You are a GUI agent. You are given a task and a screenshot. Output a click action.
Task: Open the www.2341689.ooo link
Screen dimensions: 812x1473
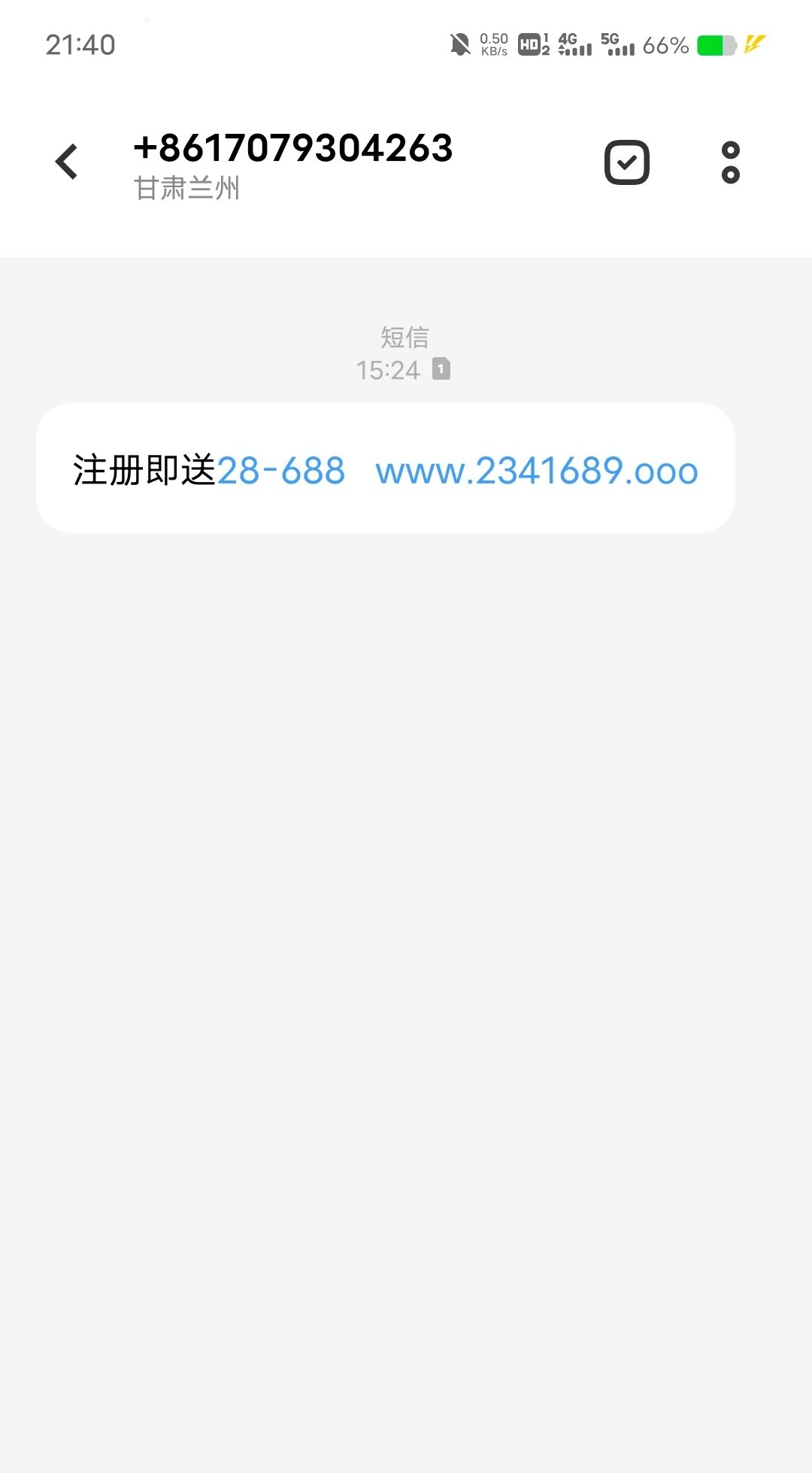[x=536, y=471]
